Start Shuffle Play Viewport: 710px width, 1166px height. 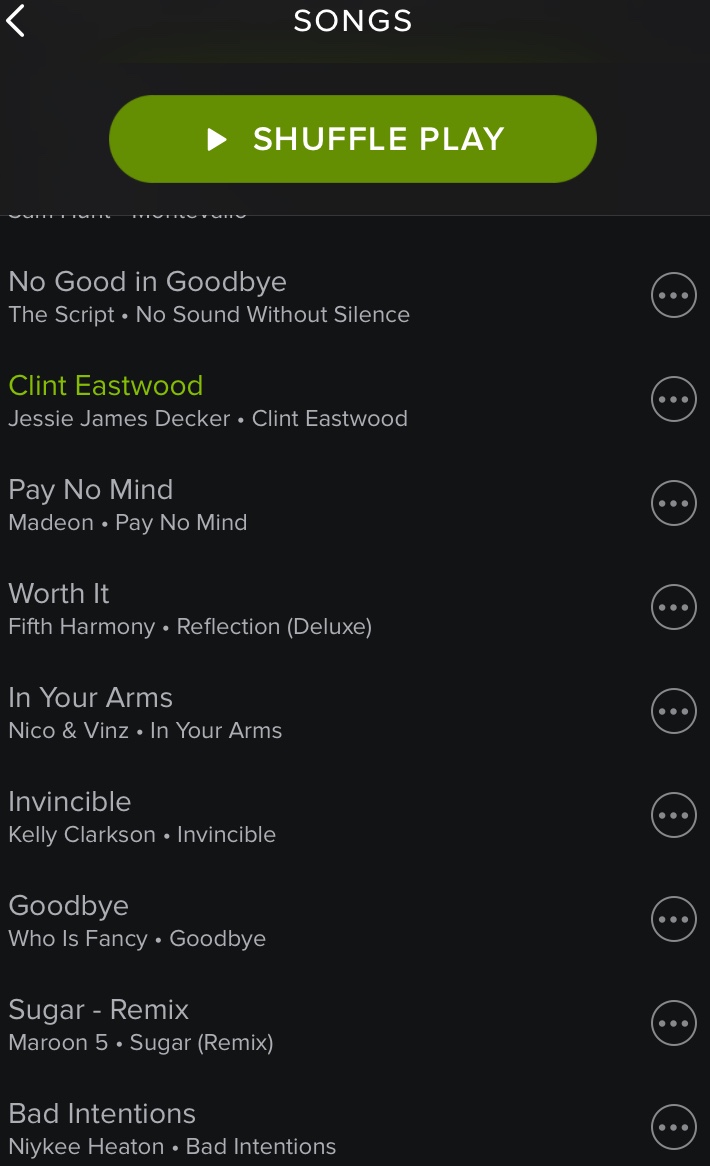click(353, 139)
